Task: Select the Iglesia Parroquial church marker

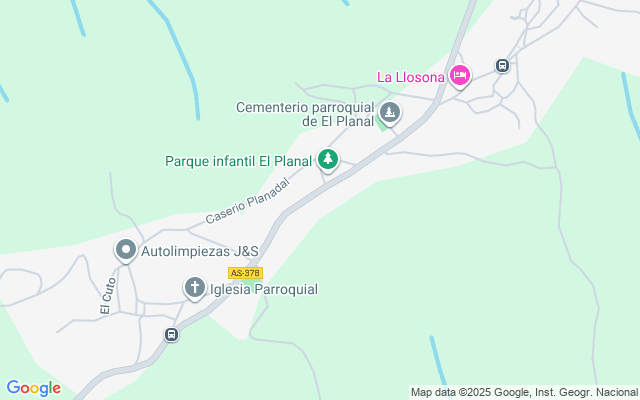Action: pos(194,289)
